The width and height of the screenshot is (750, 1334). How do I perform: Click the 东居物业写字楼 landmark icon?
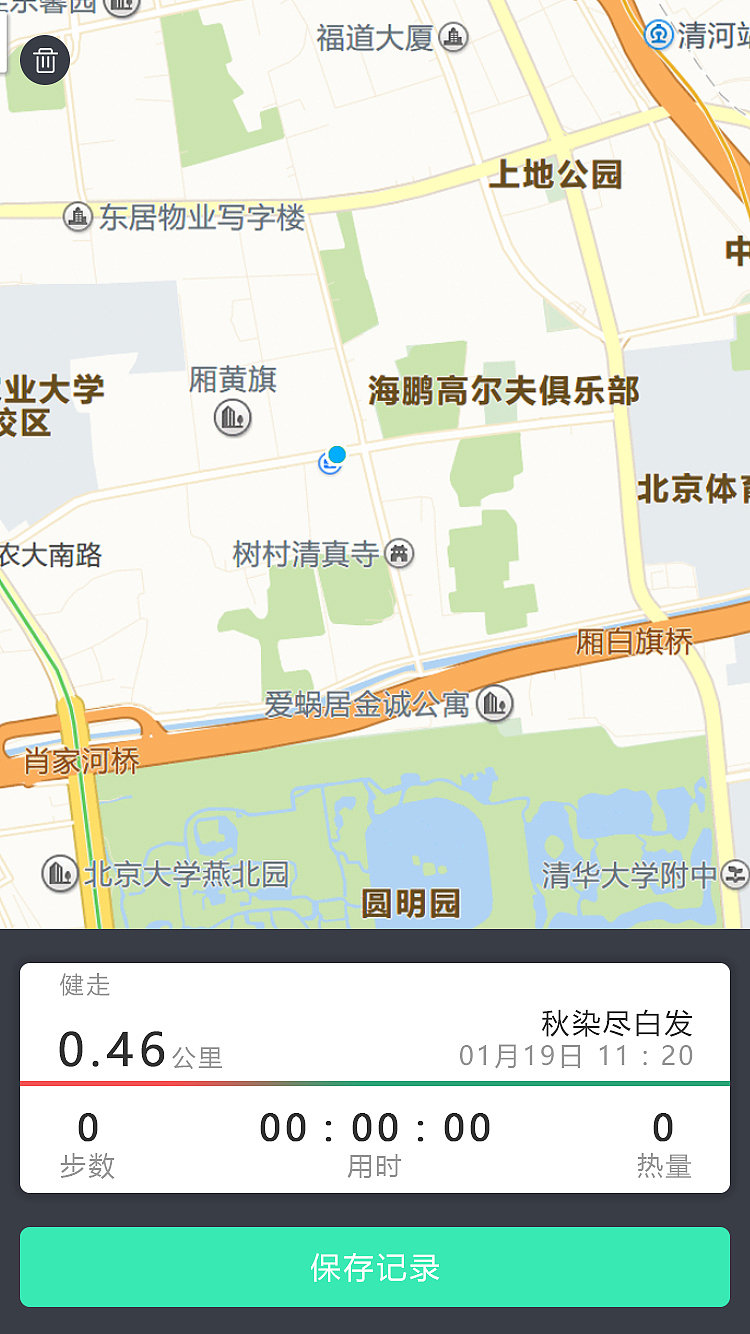click(x=77, y=217)
